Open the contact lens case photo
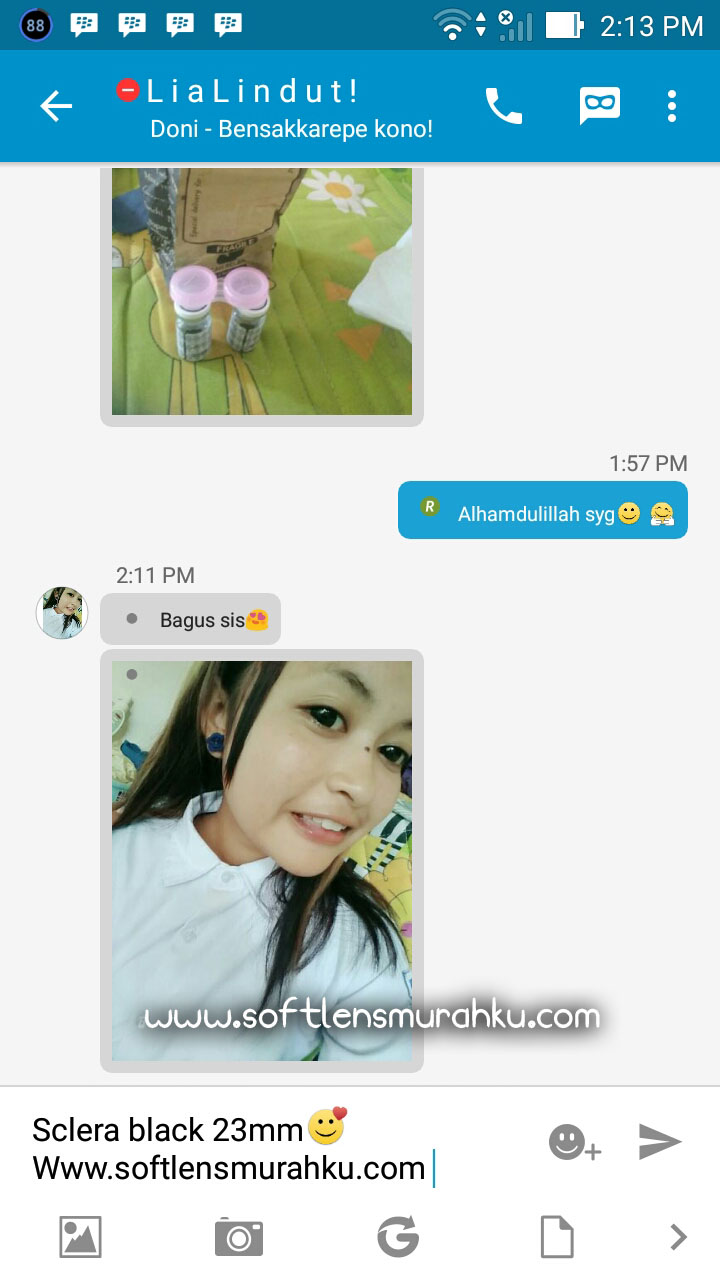Image resolution: width=720 pixels, height=1280 pixels. (x=262, y=291)
